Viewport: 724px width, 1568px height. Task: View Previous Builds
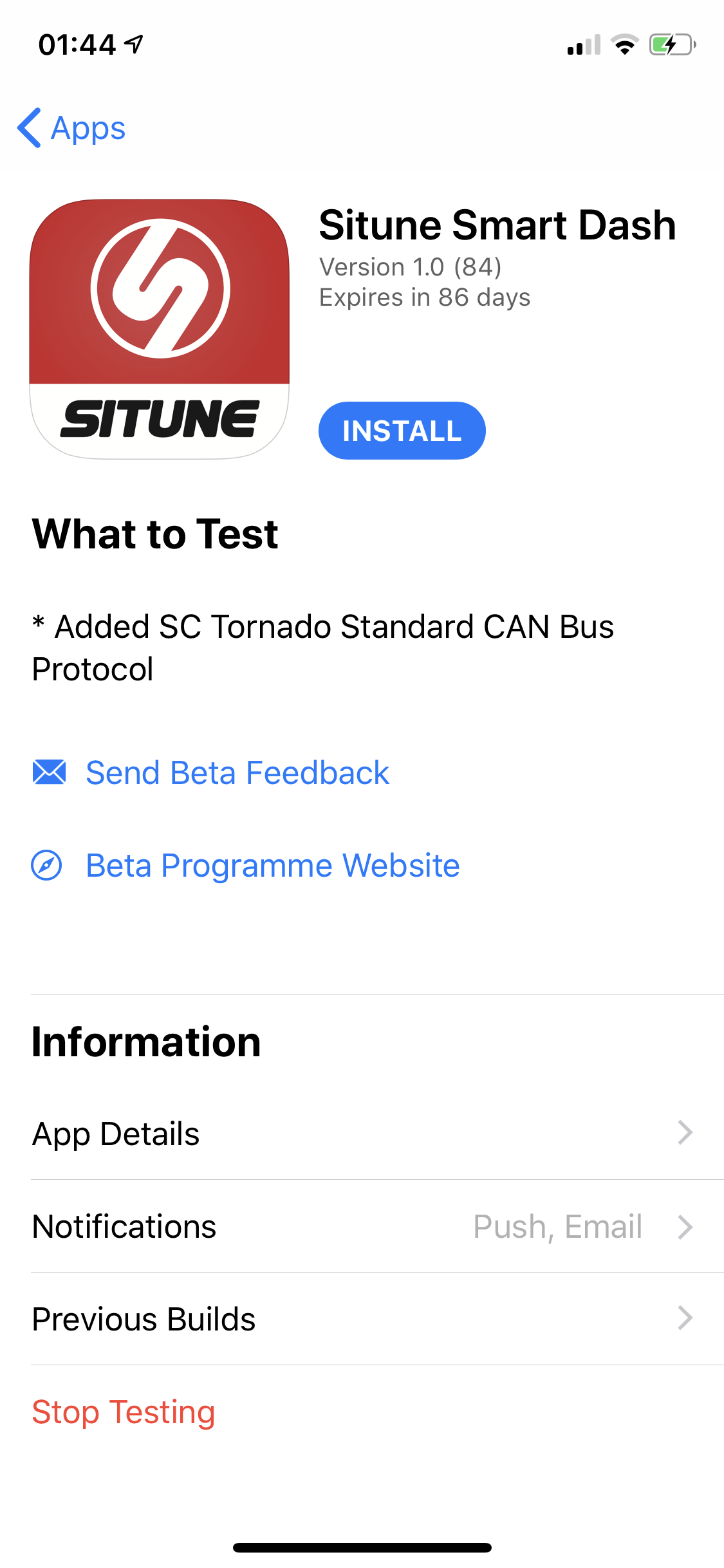tap(377, 1319)
